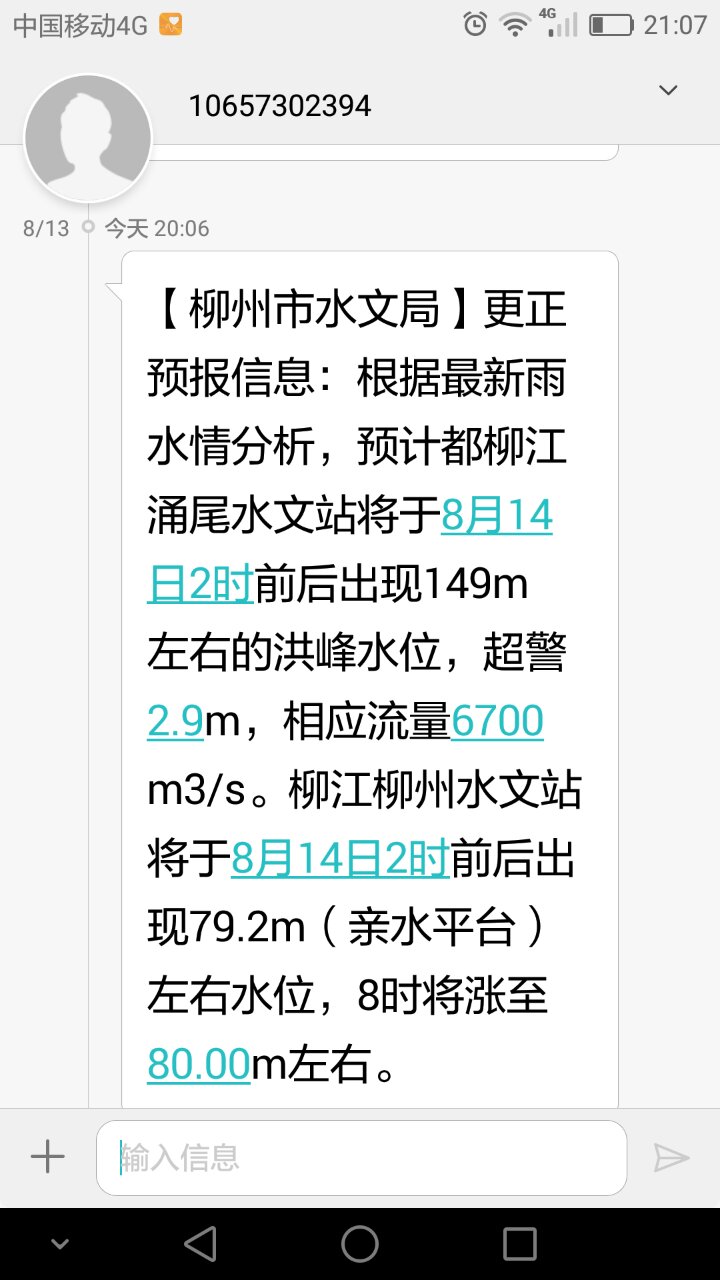Open contact avatar for 10657302394
Viewport: 720px width, 1280px height.
(88, 138)
